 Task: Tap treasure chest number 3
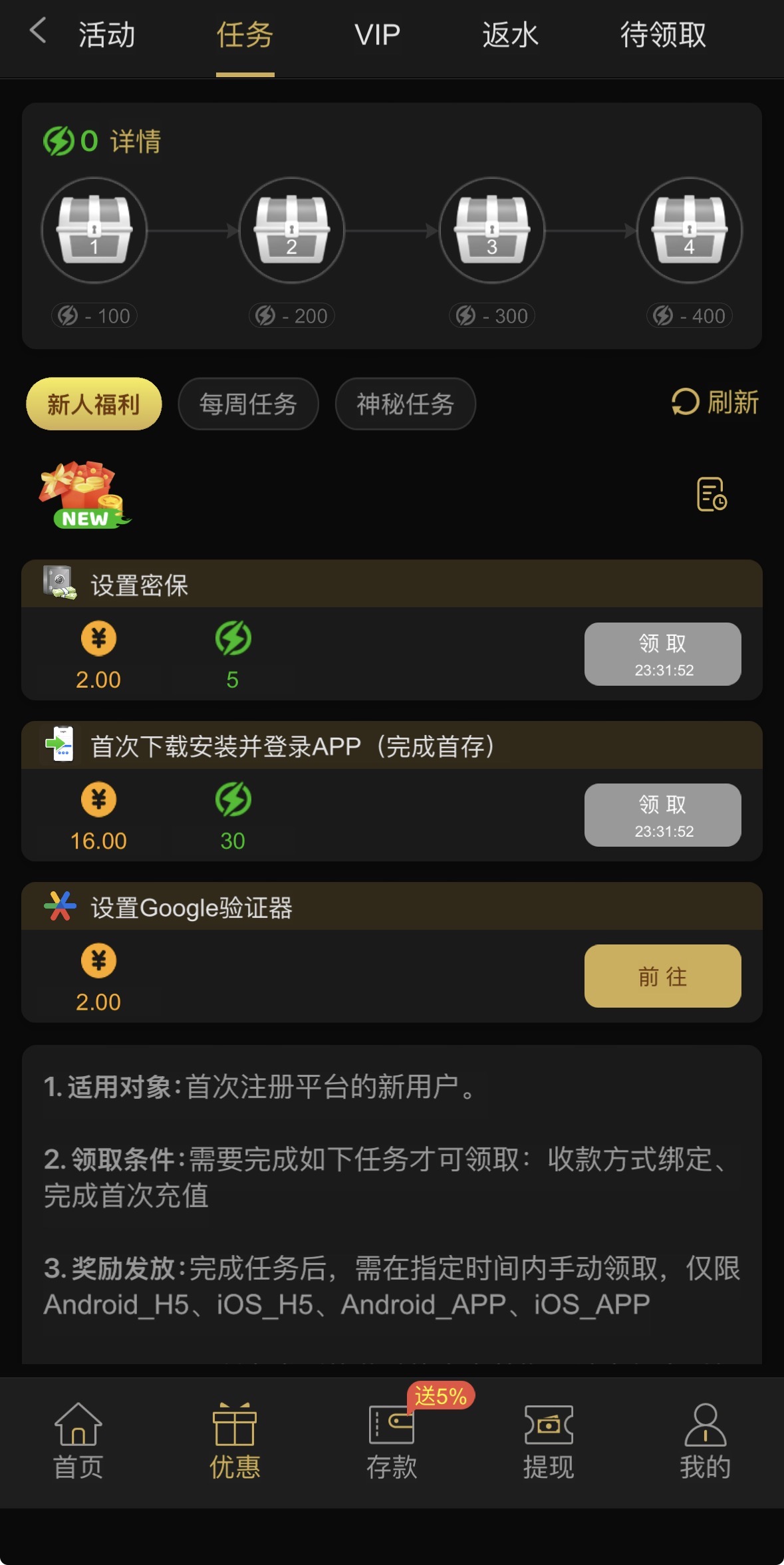pyautogui.click(x=492, y=230)
